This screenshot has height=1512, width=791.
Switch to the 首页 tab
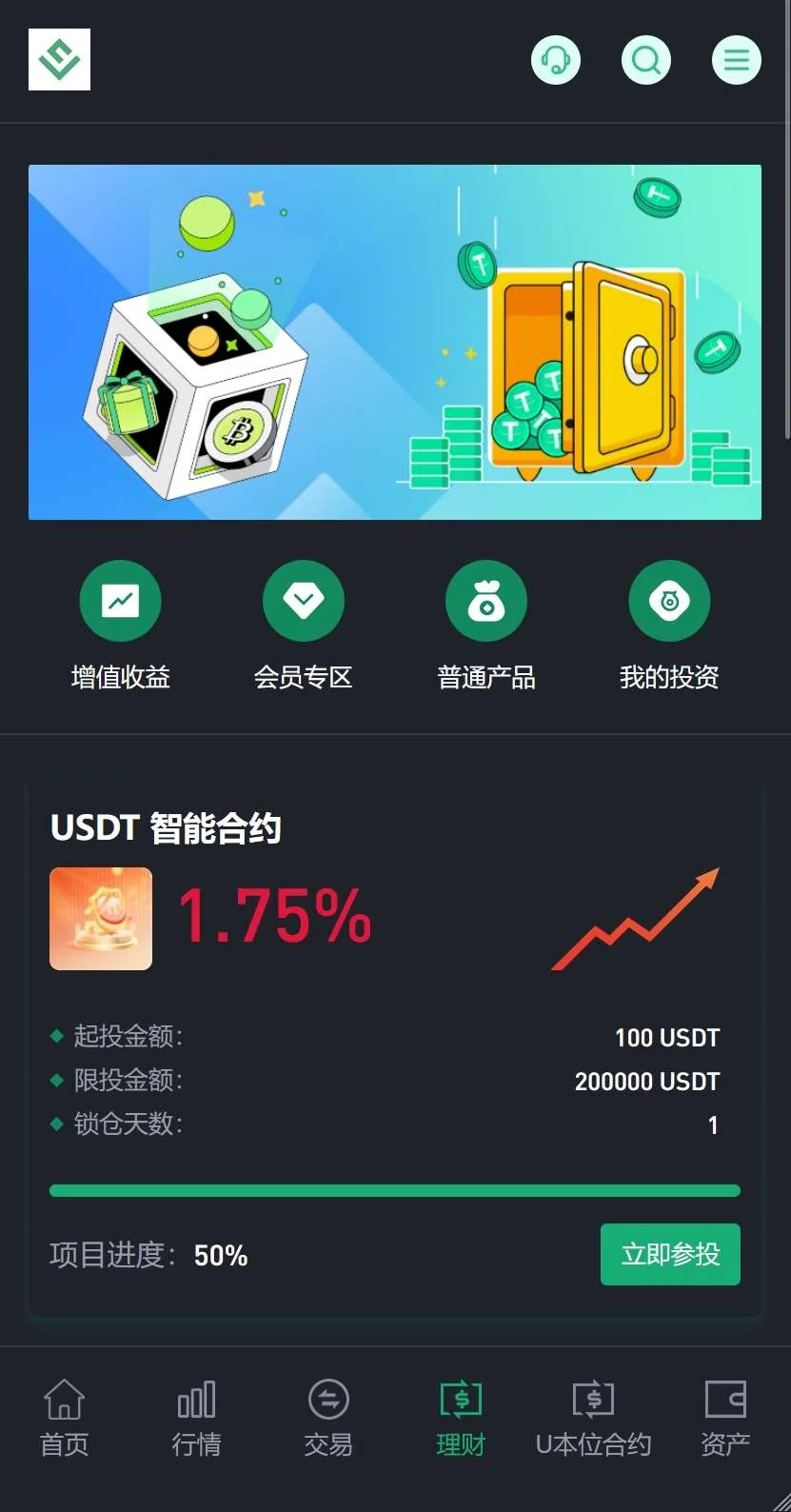tap(65, 1418)
